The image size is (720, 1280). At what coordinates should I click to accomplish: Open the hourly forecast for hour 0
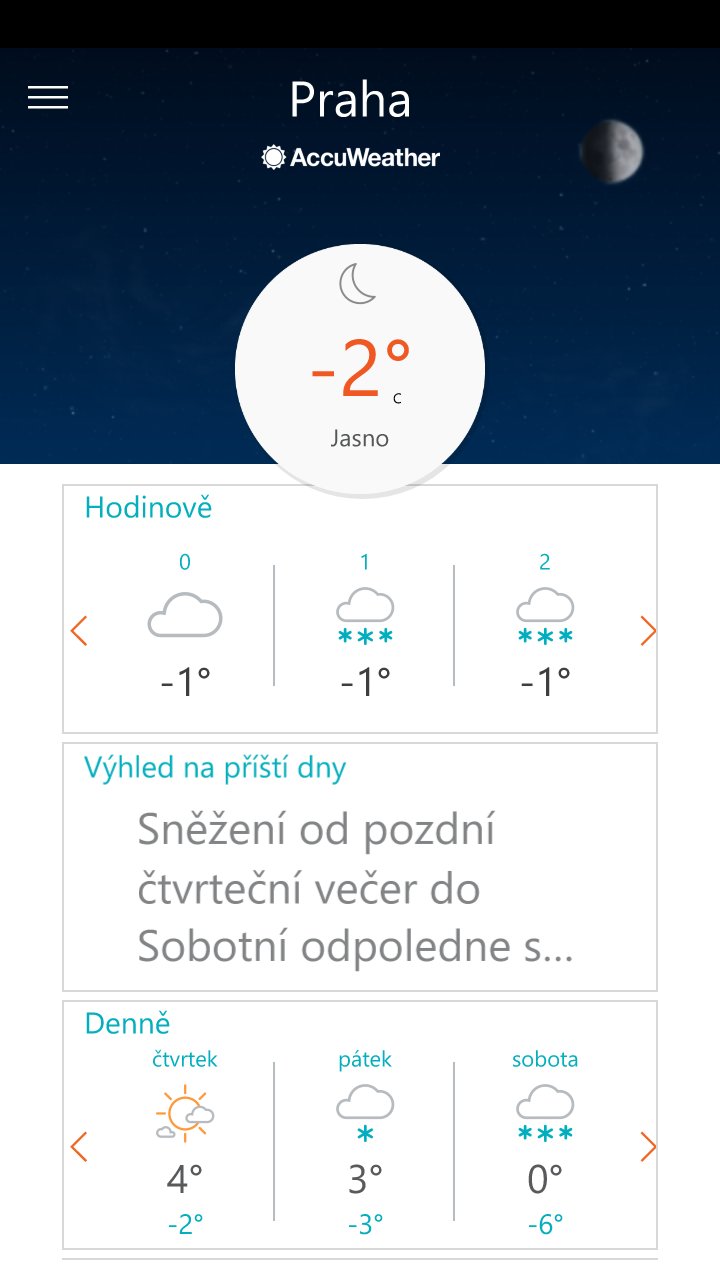185,626
